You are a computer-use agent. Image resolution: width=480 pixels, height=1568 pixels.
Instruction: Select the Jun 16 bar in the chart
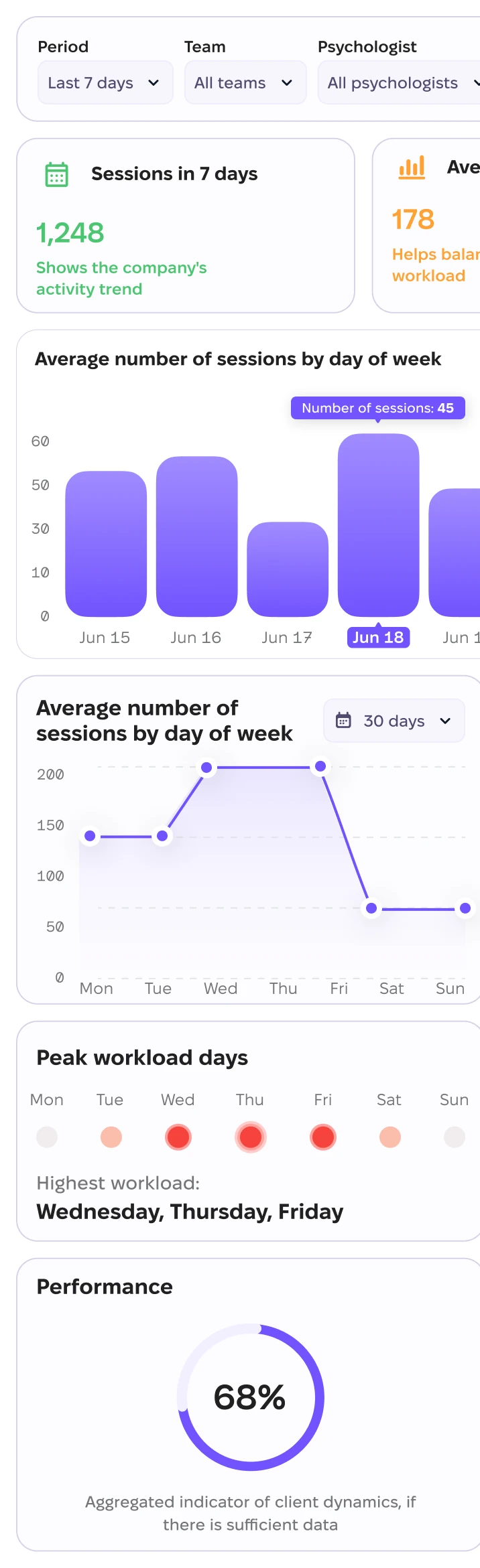point(196,537)
